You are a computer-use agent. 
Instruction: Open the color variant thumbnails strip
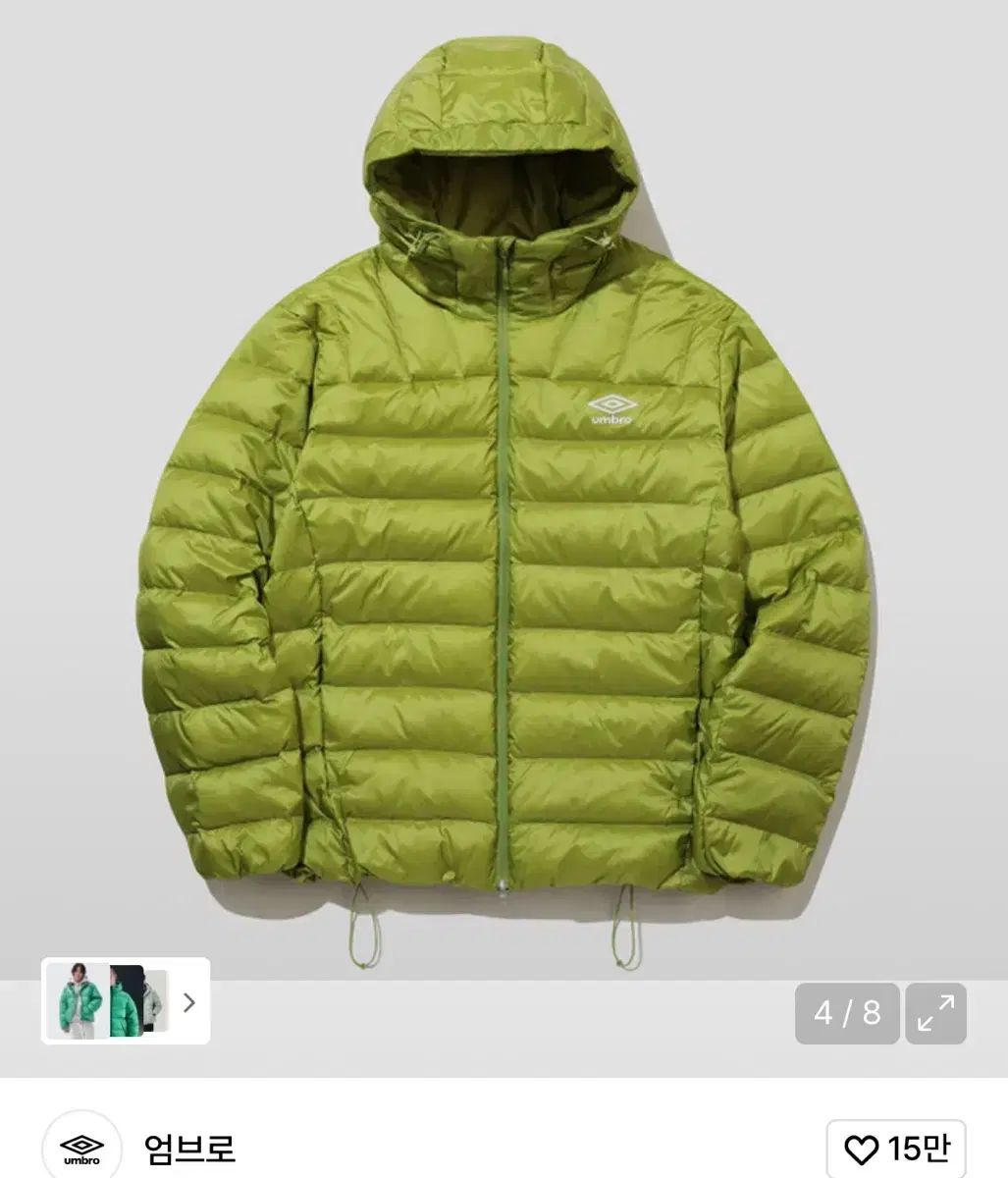pyautogui.click(x=127, y=1001)
